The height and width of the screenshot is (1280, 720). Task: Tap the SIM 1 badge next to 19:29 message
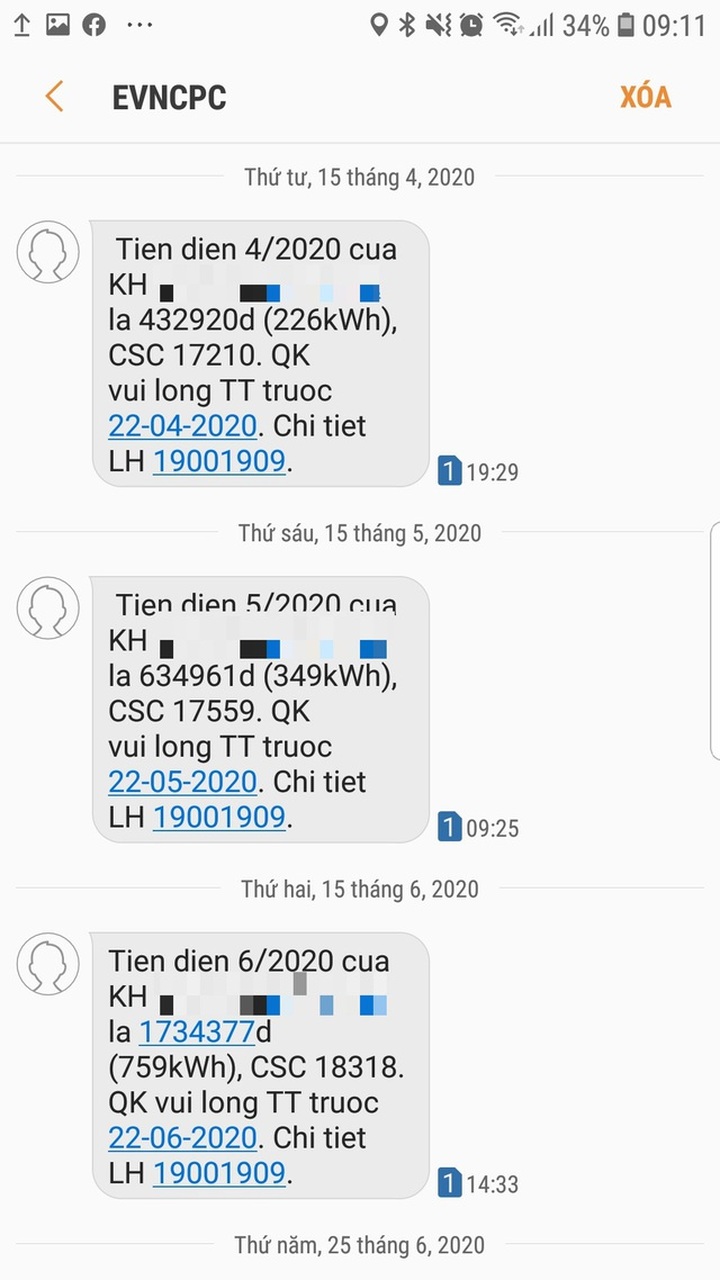point(449,469)
